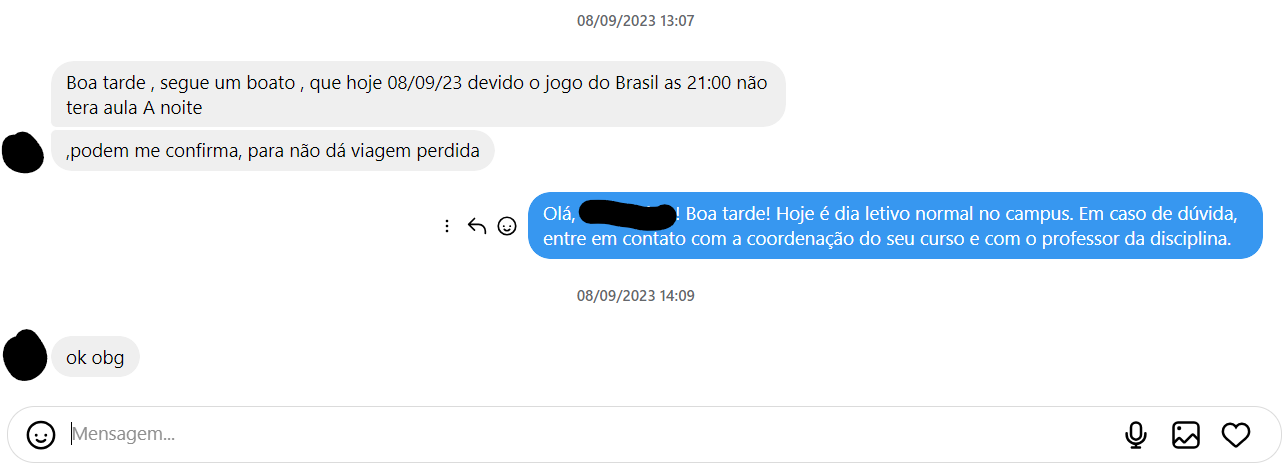Attach a photo from the gallery
The width and height of the screenshot is (1282, 472).
coord(1186,435)
